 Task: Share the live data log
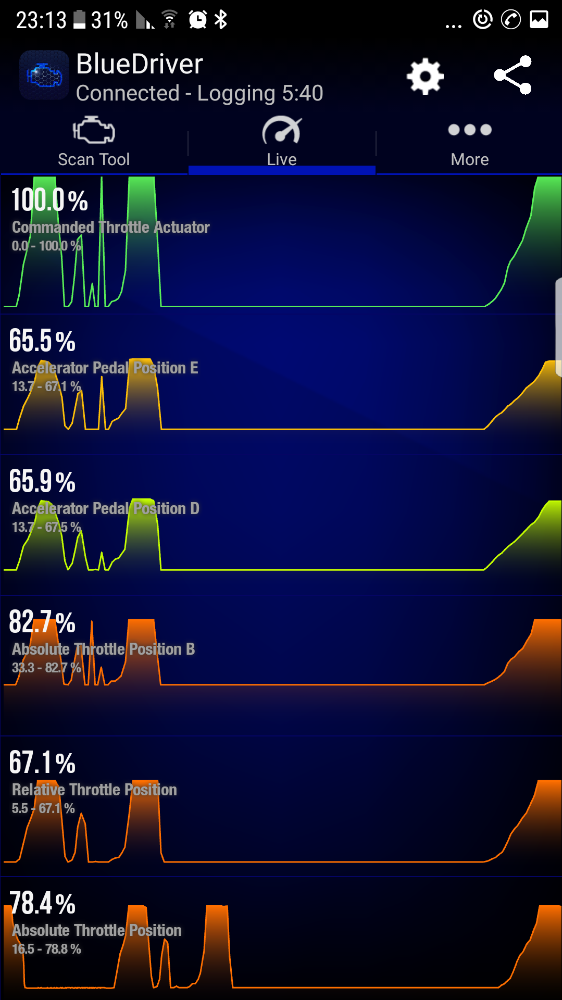(x=512, y=75)
